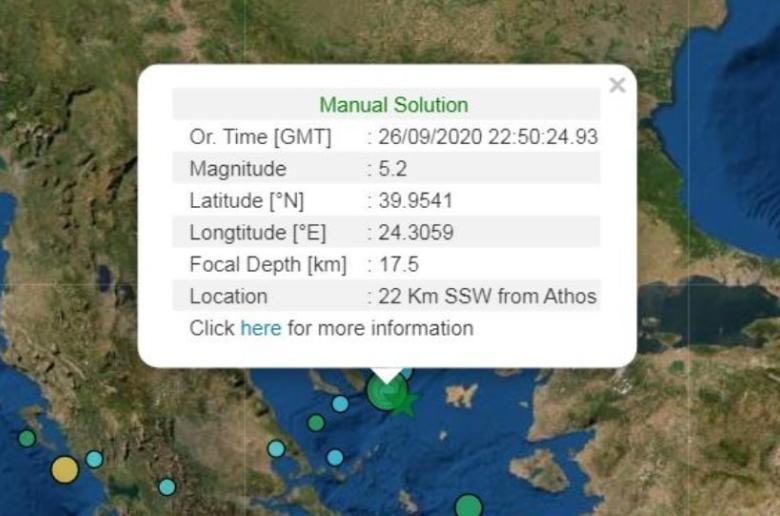Open the 'here' link for more information
This screenshot has width=780, height=516.
coord(260,328)
